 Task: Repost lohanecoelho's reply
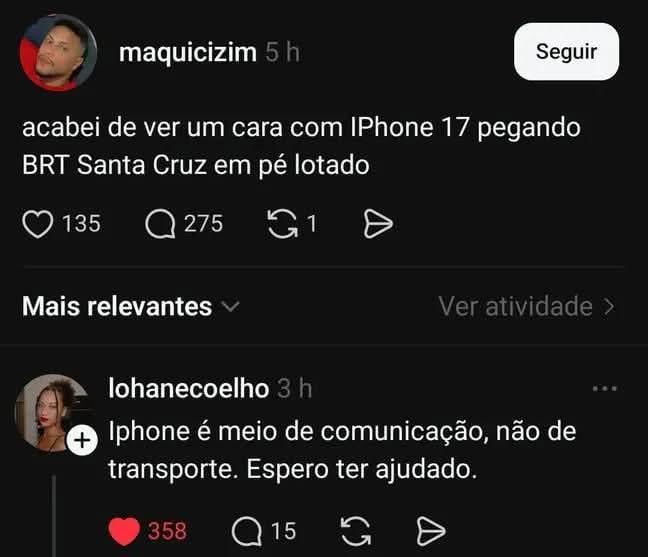point(354,531)
